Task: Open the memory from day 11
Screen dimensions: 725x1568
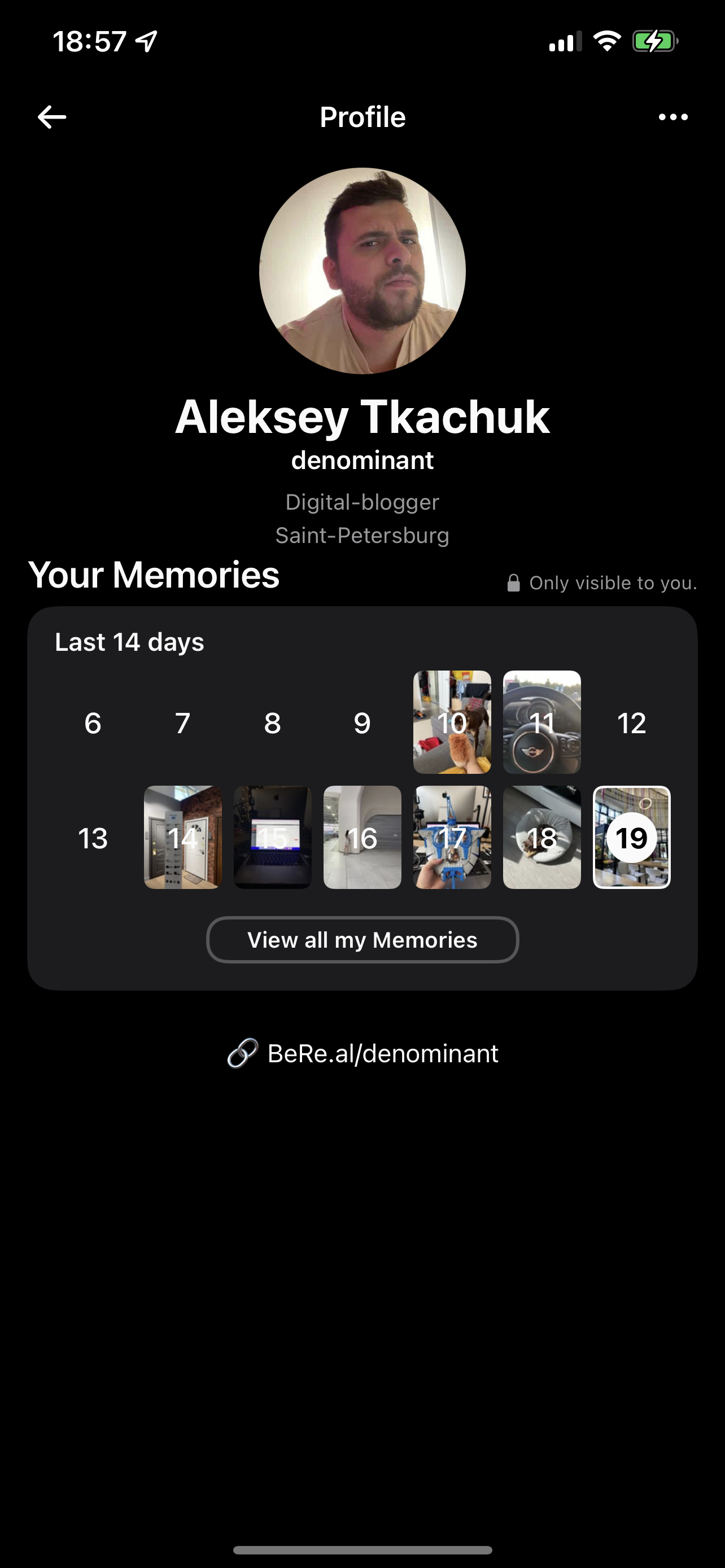Action: point(541,722)
